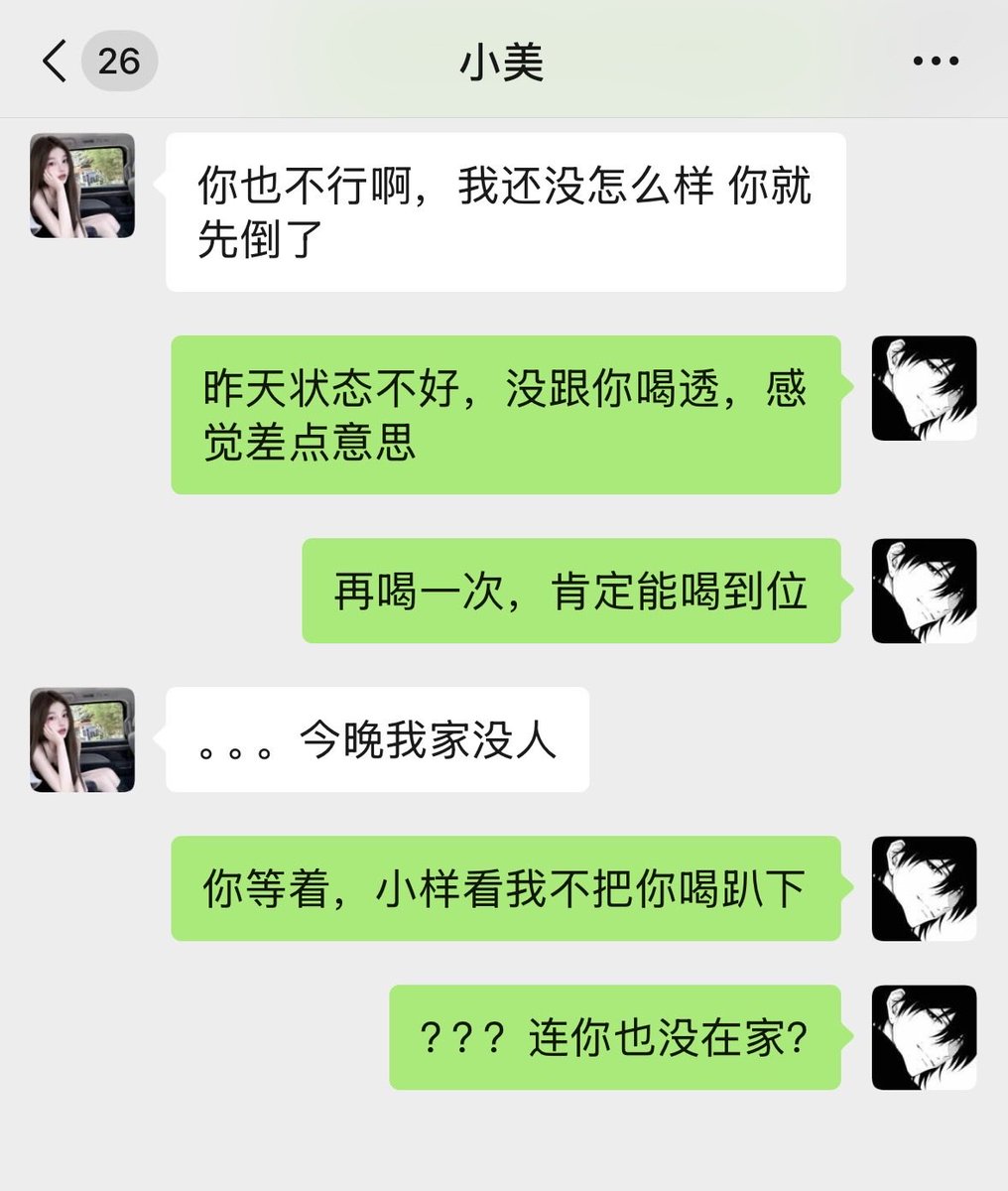Tap my avatar next to 连你也没在家?
This screenshot has width=1008, height=1191.
924,1037
